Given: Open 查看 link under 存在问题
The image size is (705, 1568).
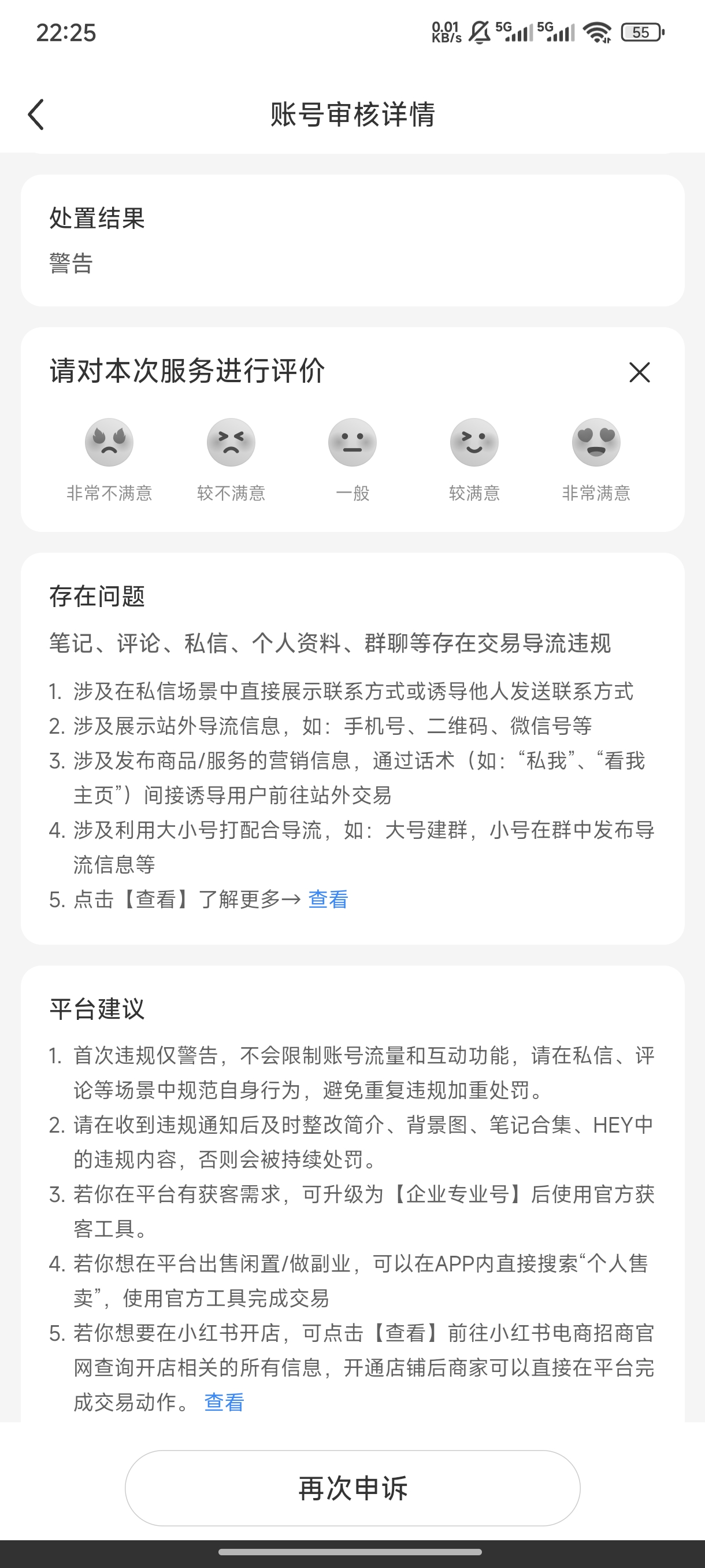Looking at the screenshot, I should click(x=328, y=899).
